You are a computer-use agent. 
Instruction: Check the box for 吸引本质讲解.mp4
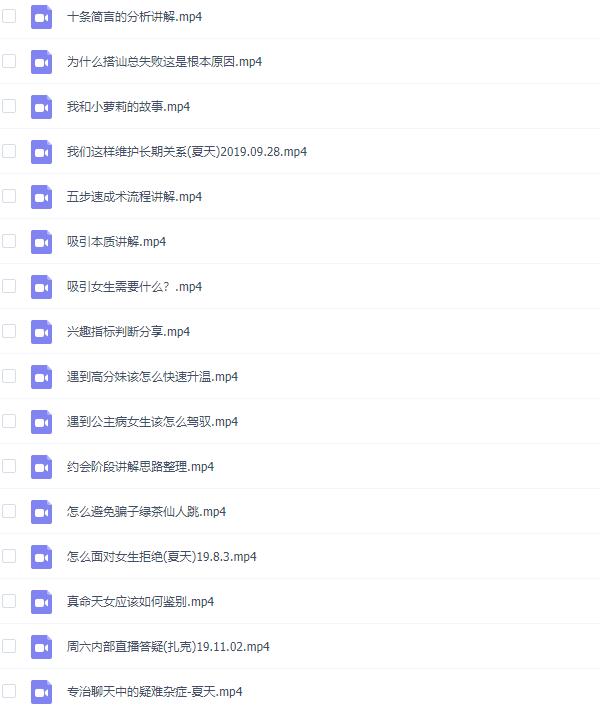[x=9, y=241]
